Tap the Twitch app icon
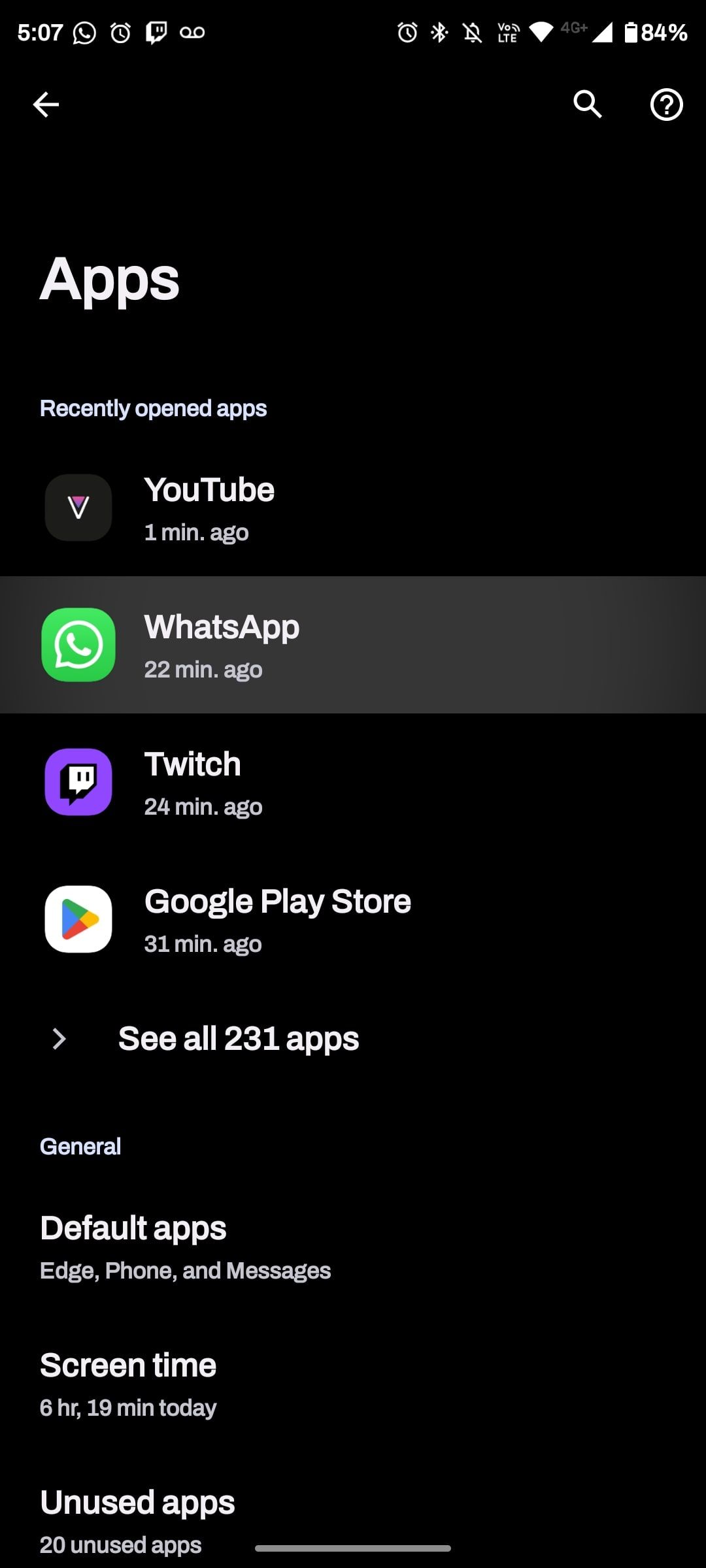Screen dimensions: 706x1568 coord(78,782)
